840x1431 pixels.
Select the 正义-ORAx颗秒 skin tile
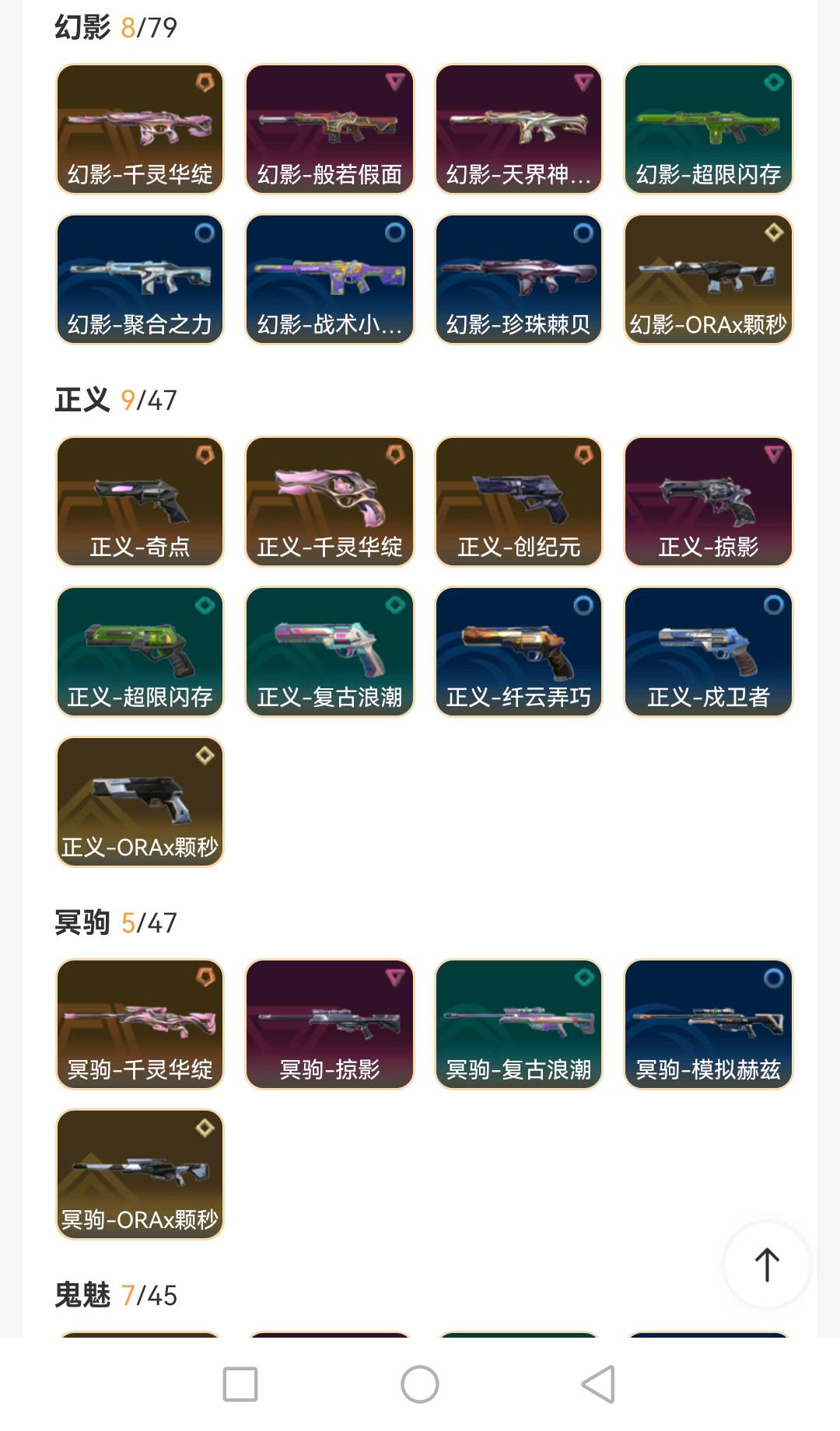tap(140, 802)
